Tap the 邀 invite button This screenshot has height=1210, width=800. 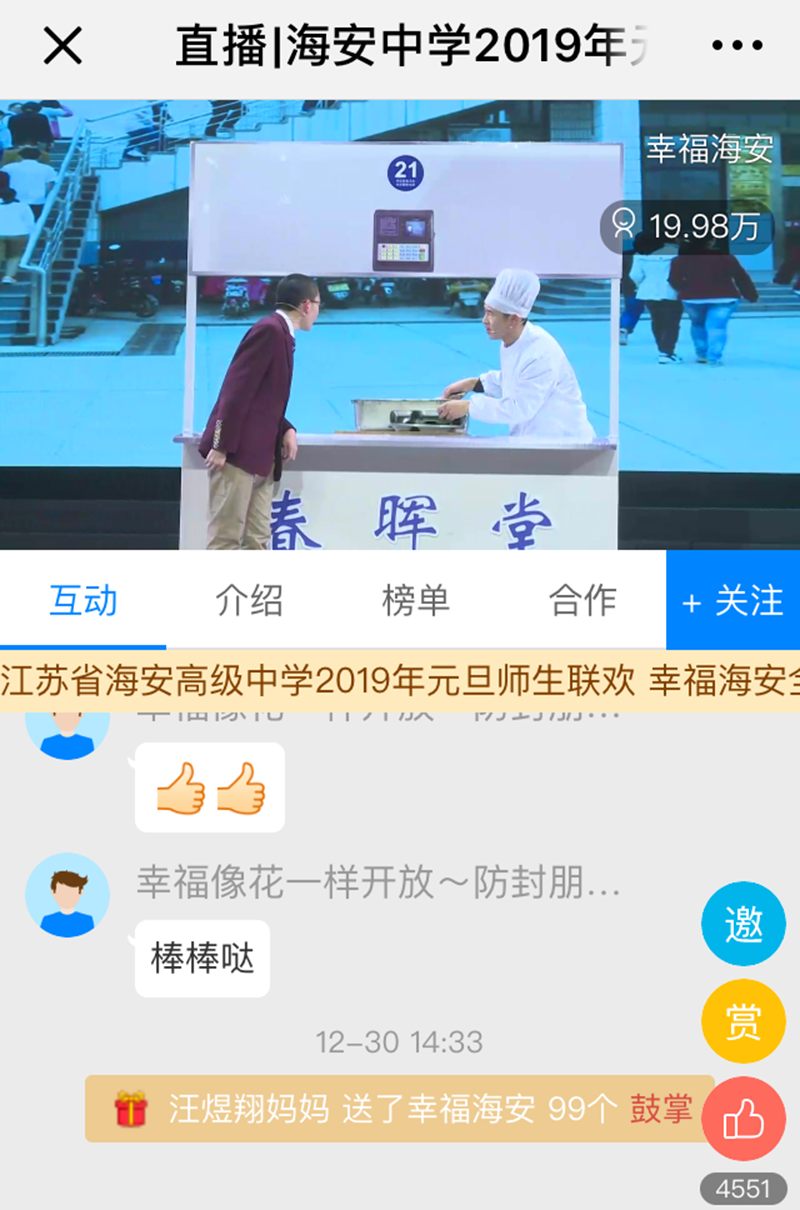(x=743, y=925)
